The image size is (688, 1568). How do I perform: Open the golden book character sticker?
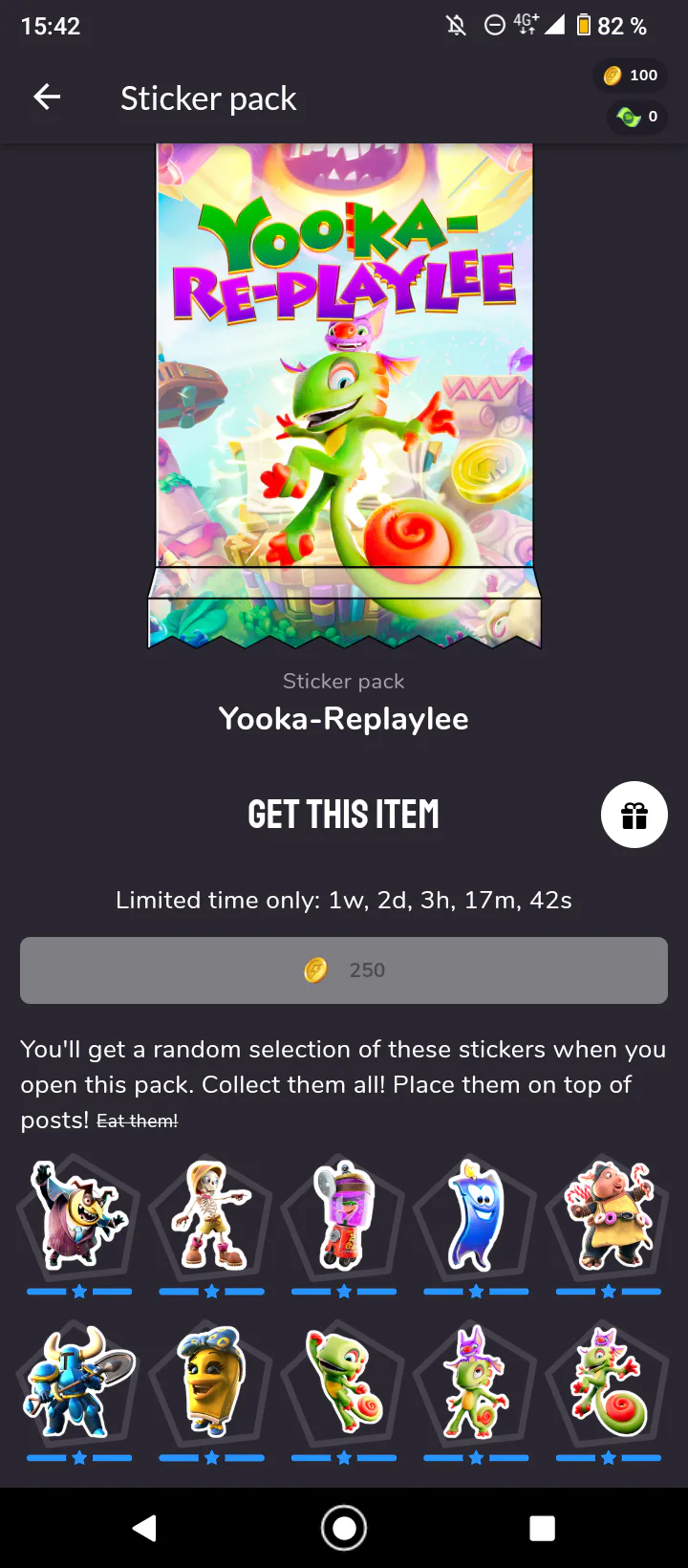211,1382
